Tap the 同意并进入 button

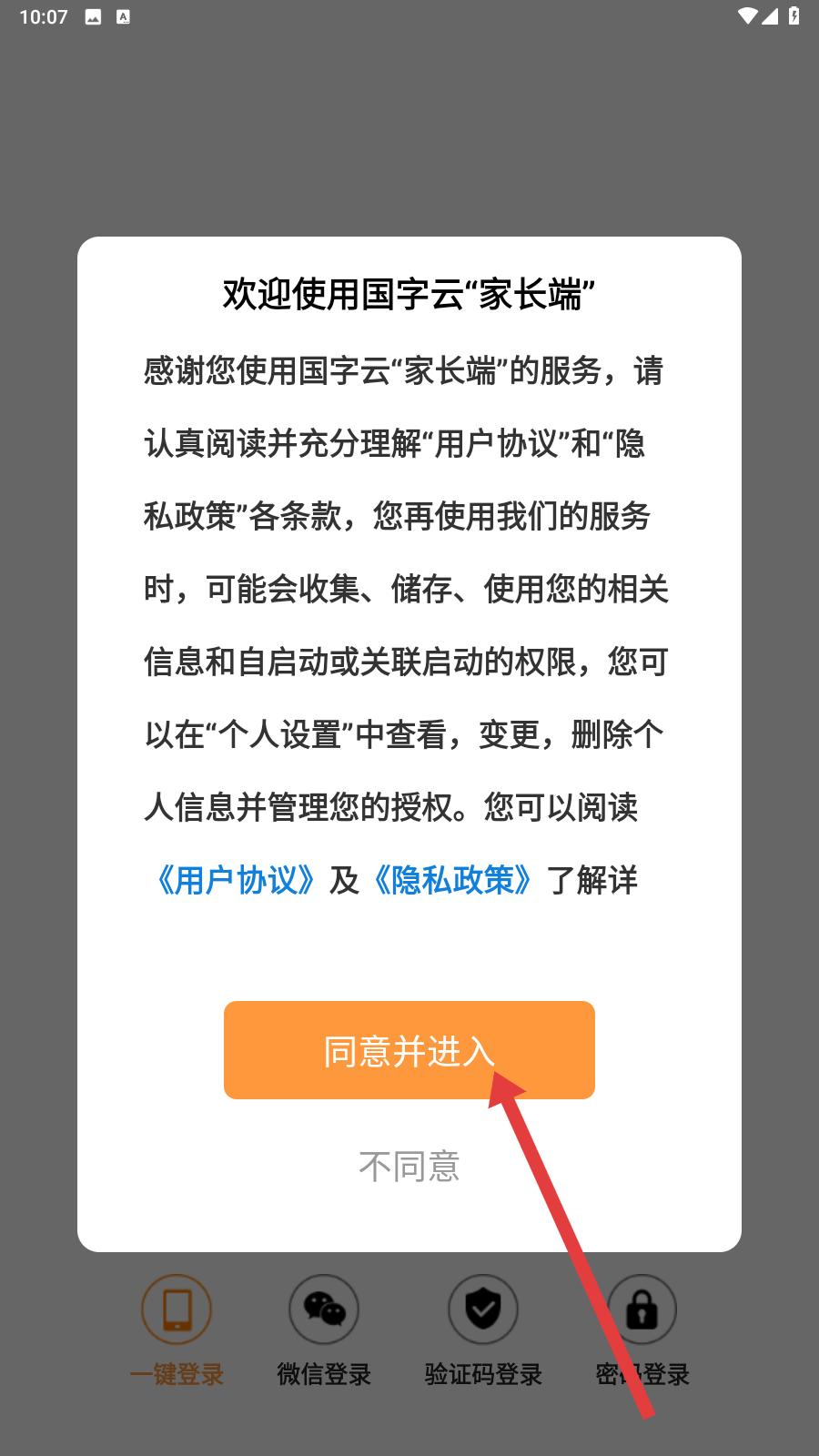click(x=409, y=1050)
